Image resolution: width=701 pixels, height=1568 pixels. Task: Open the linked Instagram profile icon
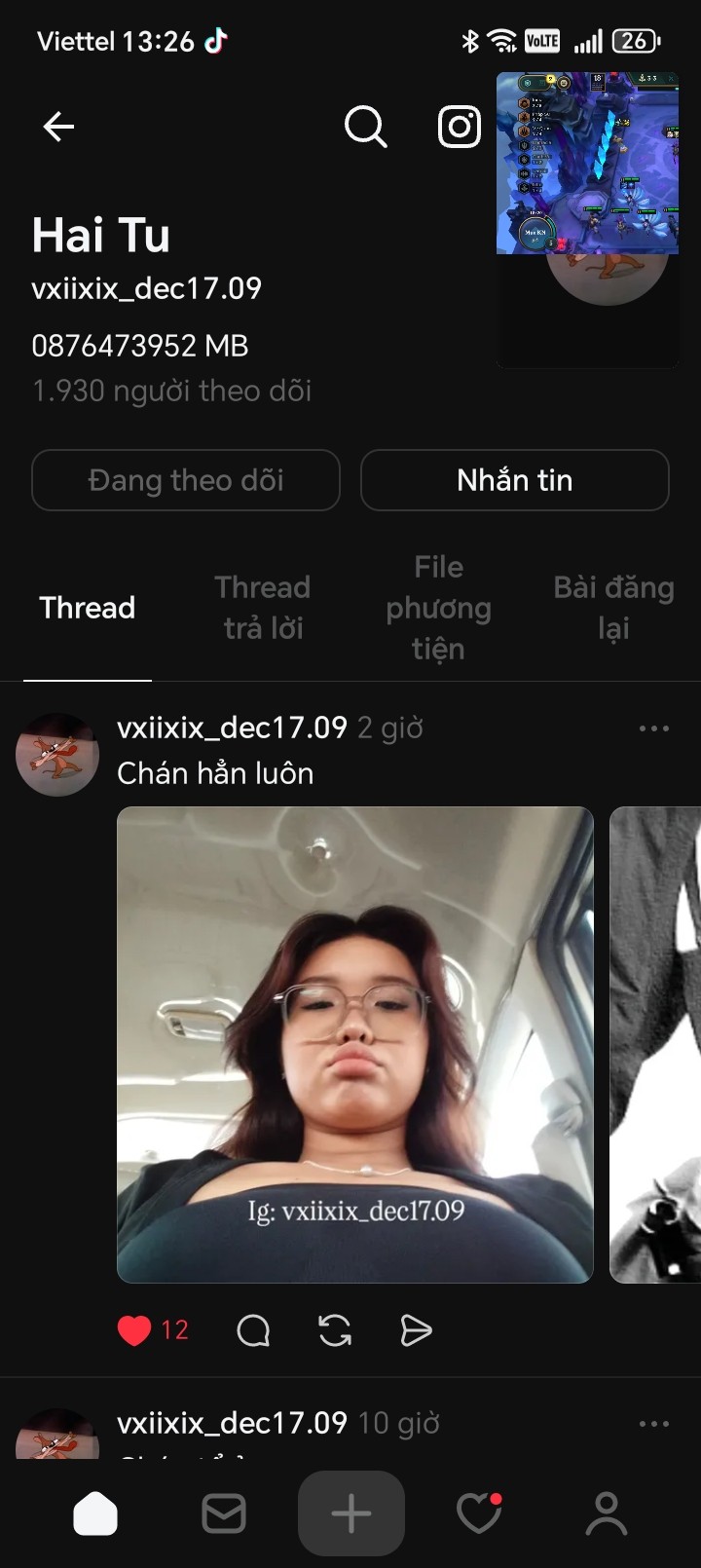click(x=459, y=127)
